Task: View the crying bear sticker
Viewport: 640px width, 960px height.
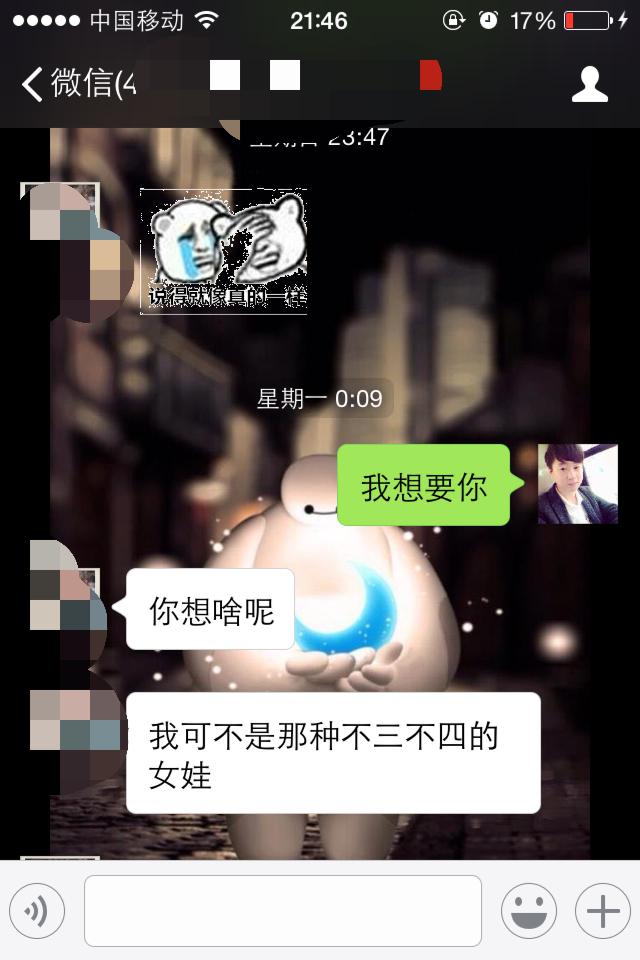Action: 223,250
